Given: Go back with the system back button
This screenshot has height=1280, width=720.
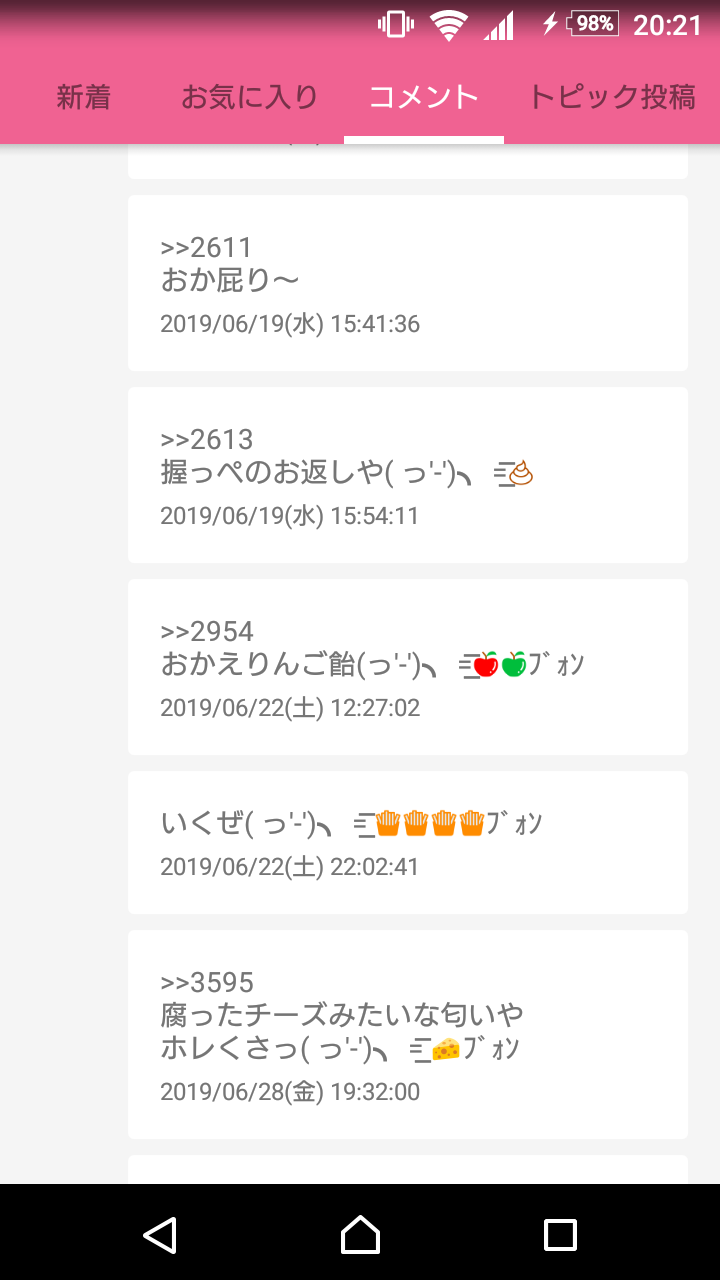Looking at the screenshot, I should [x=160, y=1234].
